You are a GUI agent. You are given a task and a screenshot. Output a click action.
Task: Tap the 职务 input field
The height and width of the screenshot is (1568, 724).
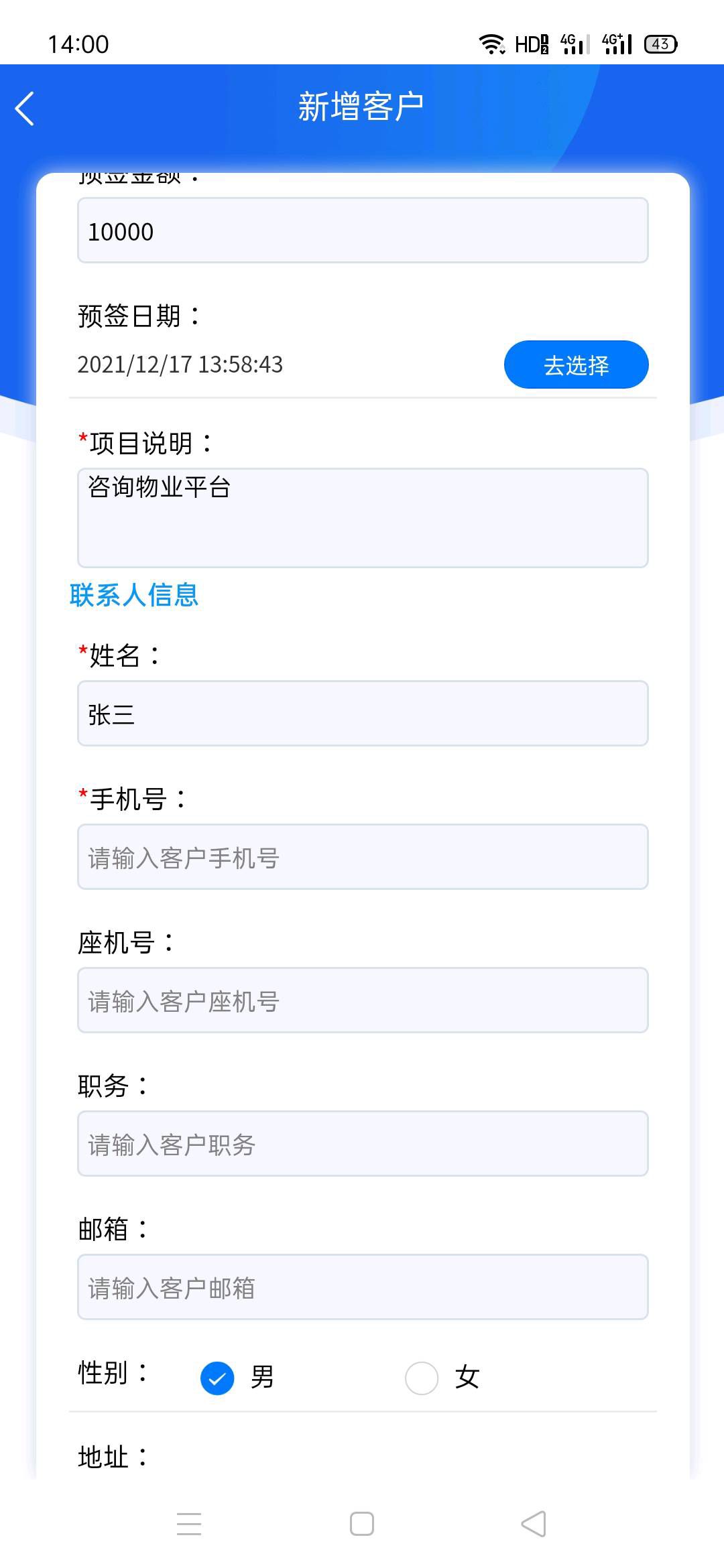(x=362, y=1144)
